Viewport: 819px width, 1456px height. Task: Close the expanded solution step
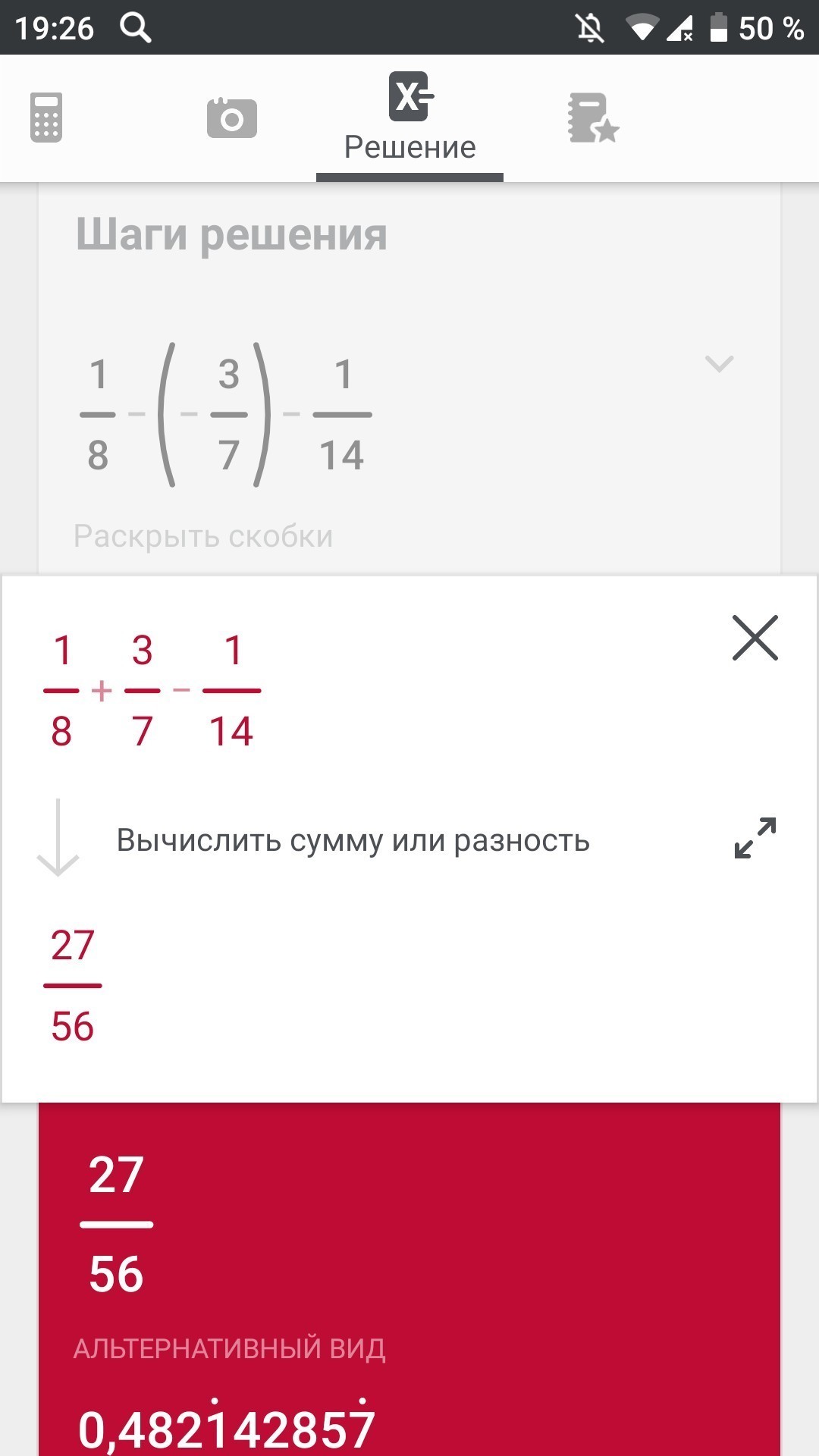click(x=755, y=638)
